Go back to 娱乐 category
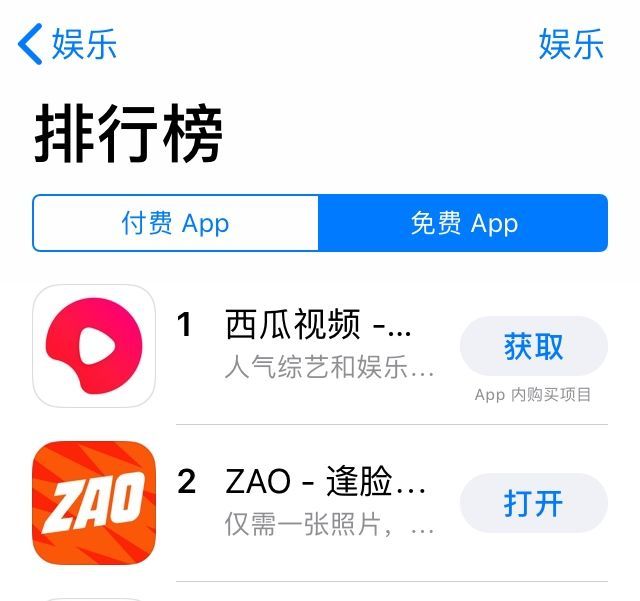The height and width of the screenshot is (601, 640). [x=68, y=45]
